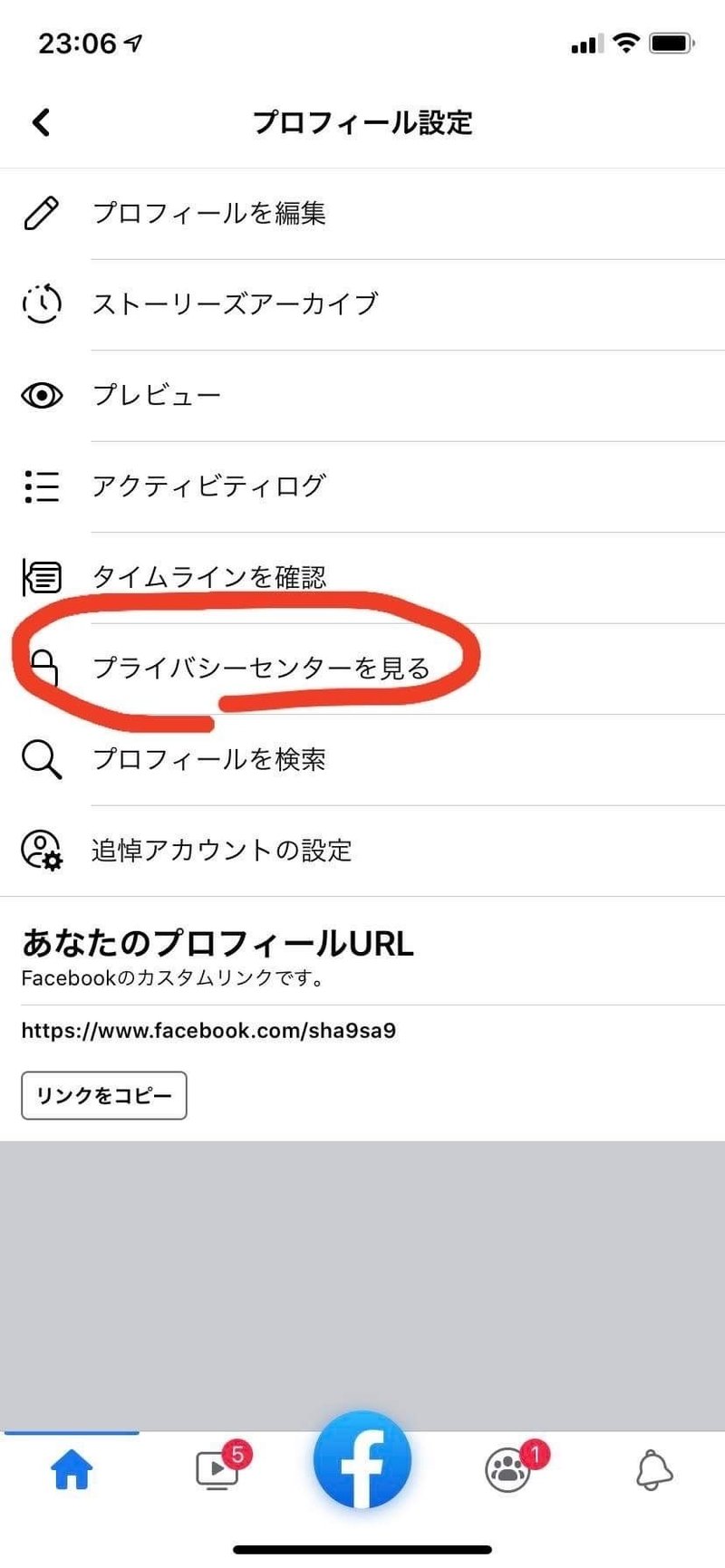Open ストーリーズアーカイブ
The height and width of the screenshot is (1568, 725).
pos(362,305)
